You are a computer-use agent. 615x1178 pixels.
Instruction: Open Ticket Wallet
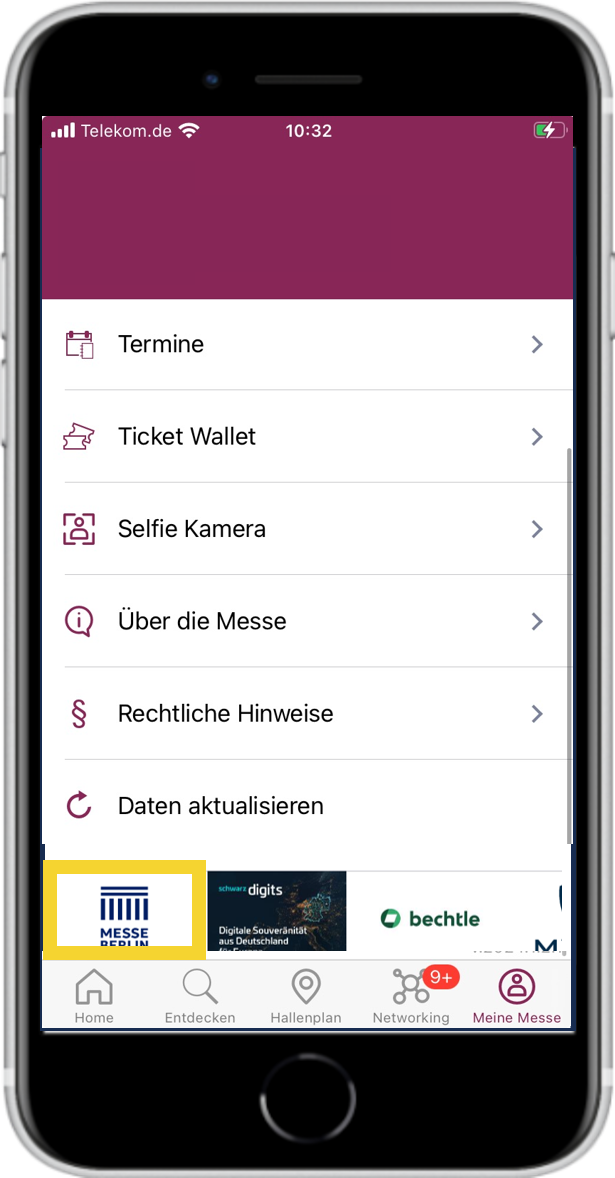[x=306, y=436]
